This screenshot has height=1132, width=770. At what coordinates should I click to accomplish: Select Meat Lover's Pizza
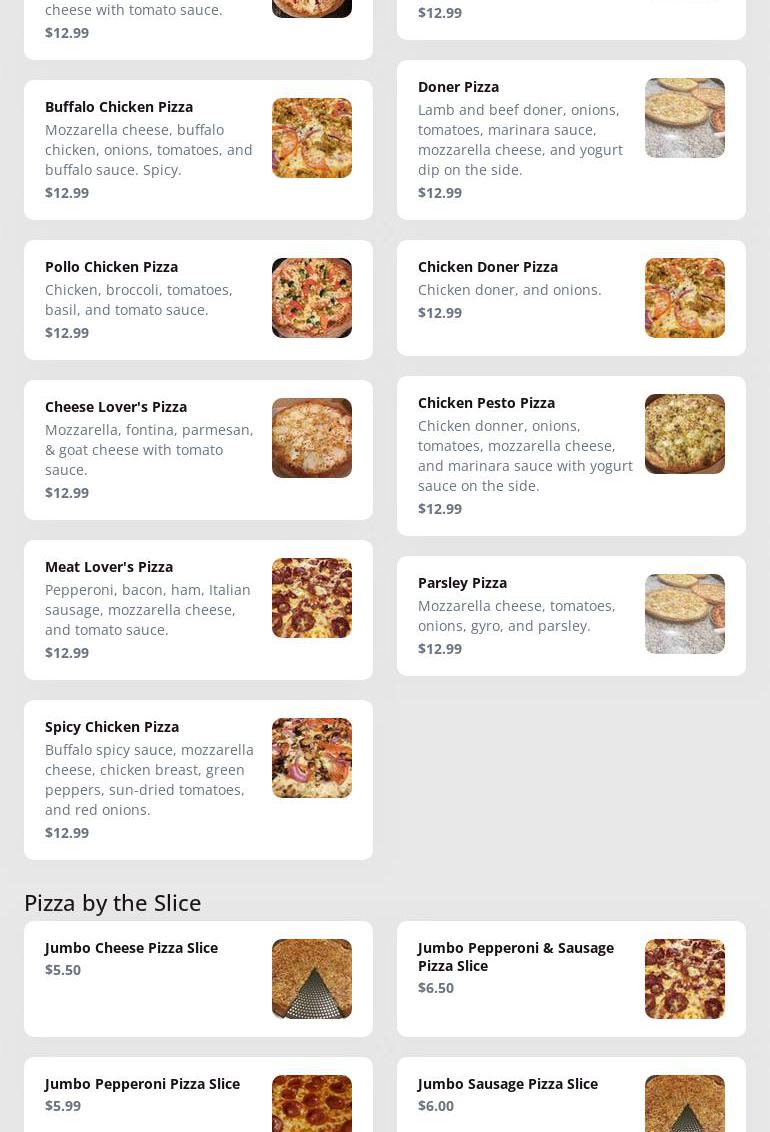tap(198, 609)
